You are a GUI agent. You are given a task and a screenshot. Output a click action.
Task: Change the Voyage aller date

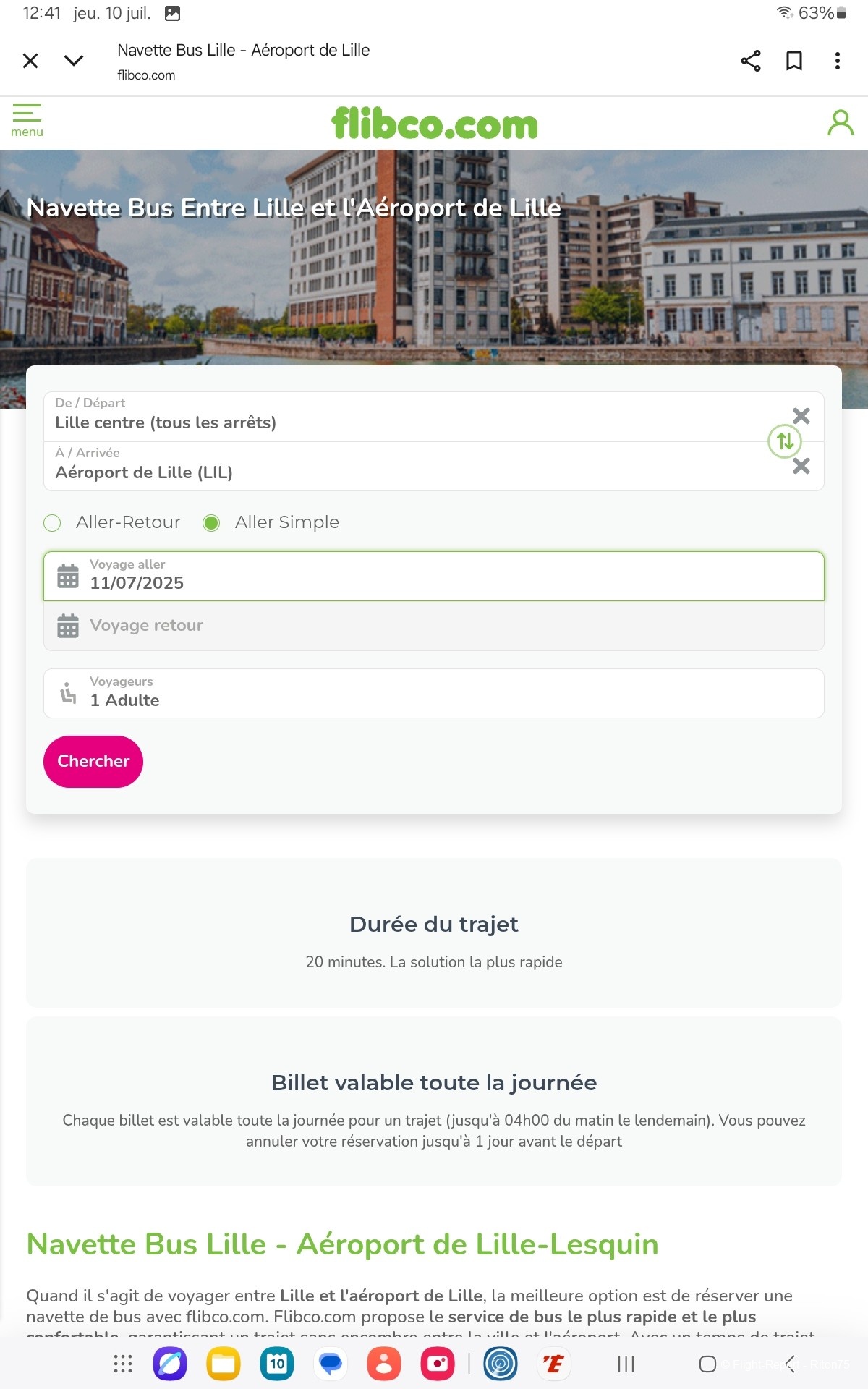(434, 576)
